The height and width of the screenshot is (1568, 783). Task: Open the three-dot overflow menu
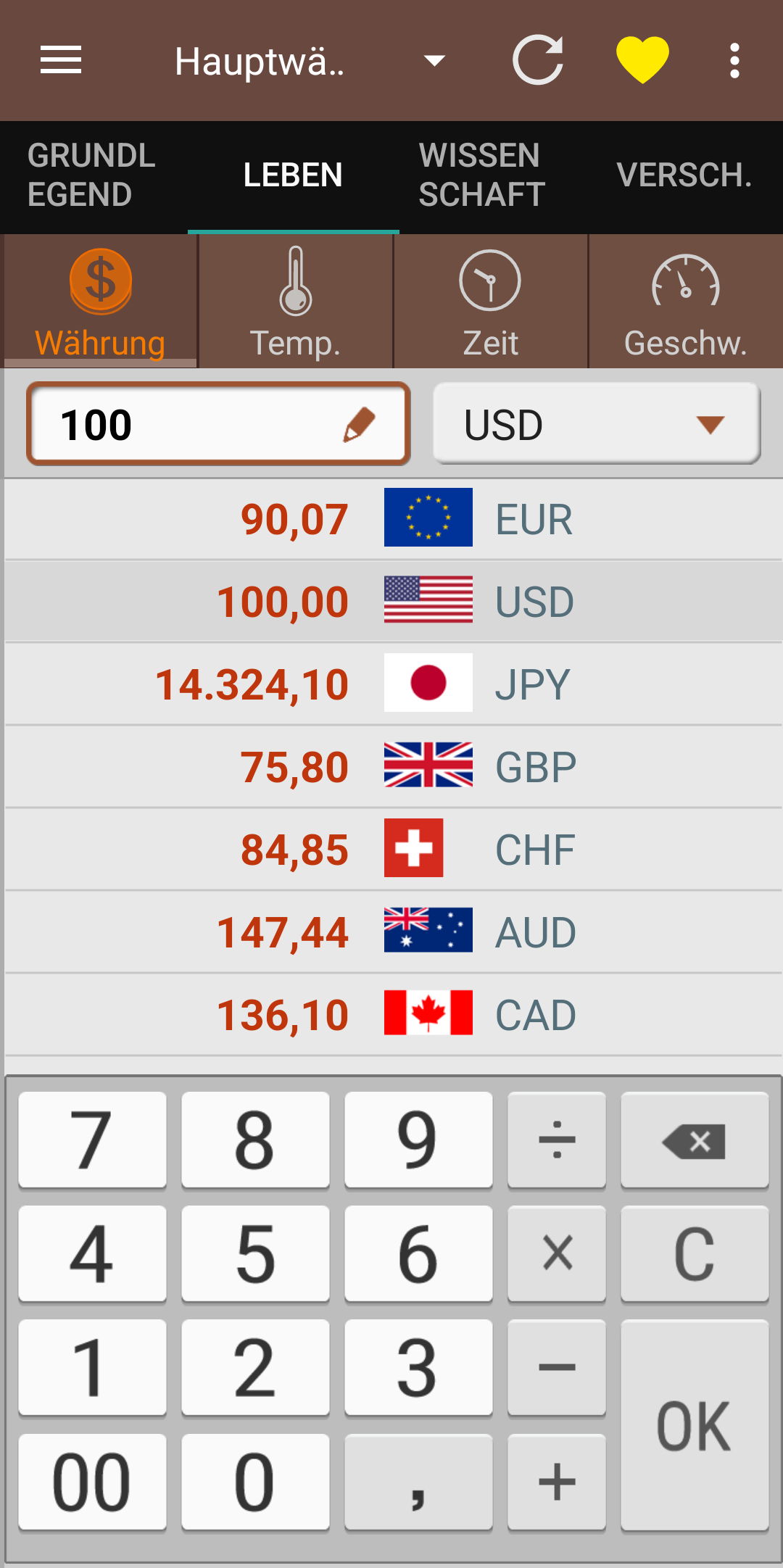click(734, 60)
